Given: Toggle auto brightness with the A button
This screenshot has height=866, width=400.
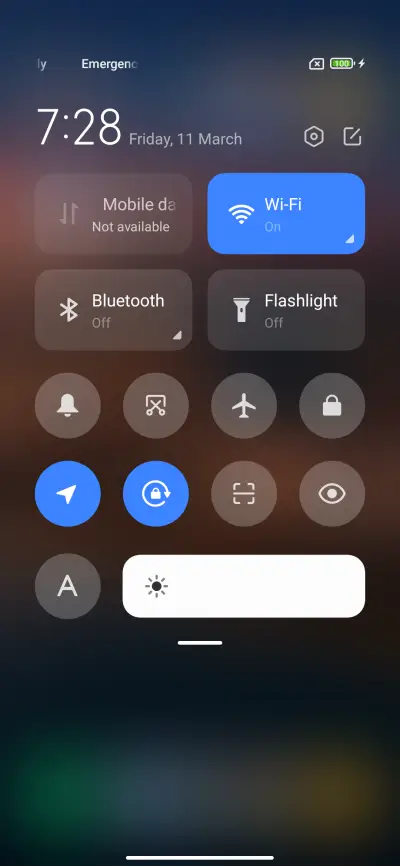Looking at the screenshot, I should click(68, 586).
